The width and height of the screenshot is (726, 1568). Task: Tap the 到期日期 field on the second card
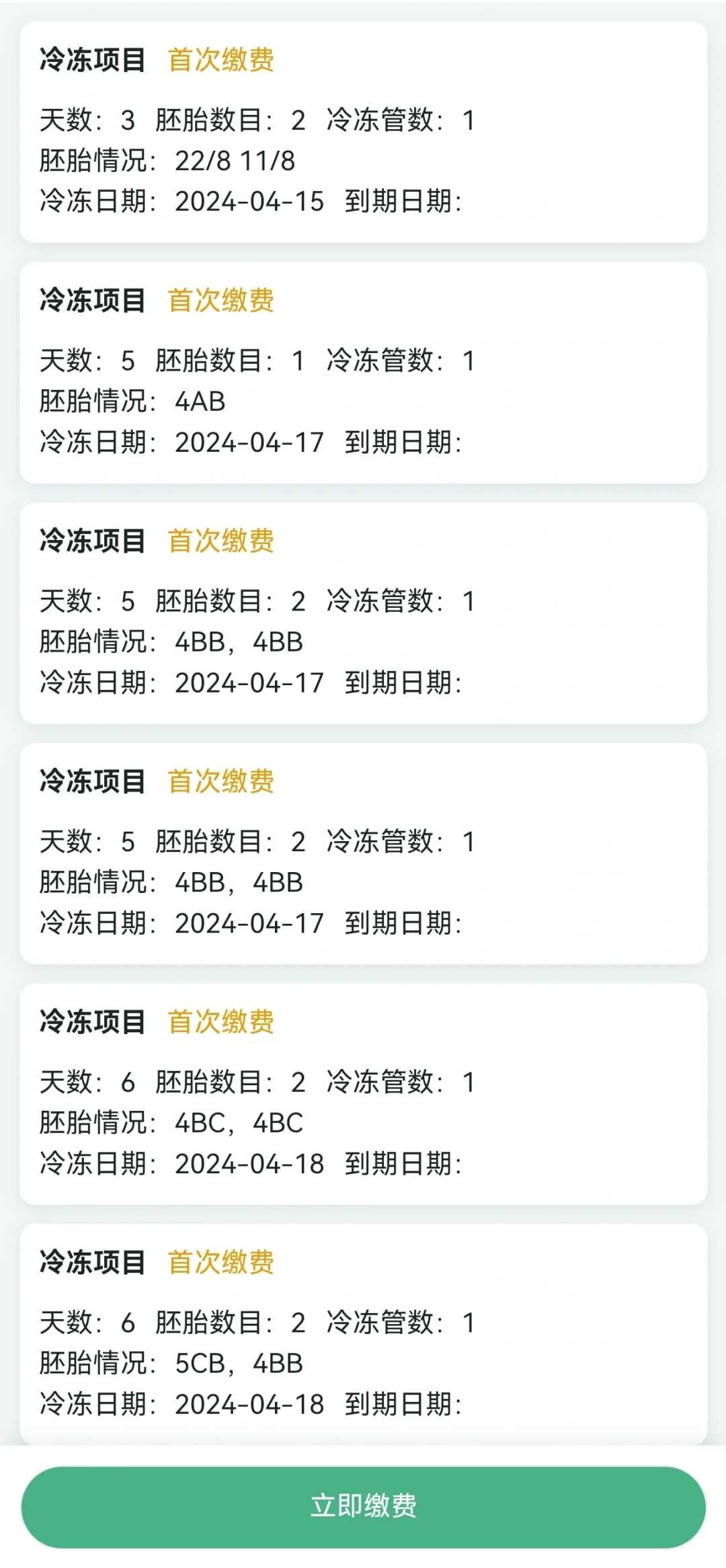click(403, 441)
